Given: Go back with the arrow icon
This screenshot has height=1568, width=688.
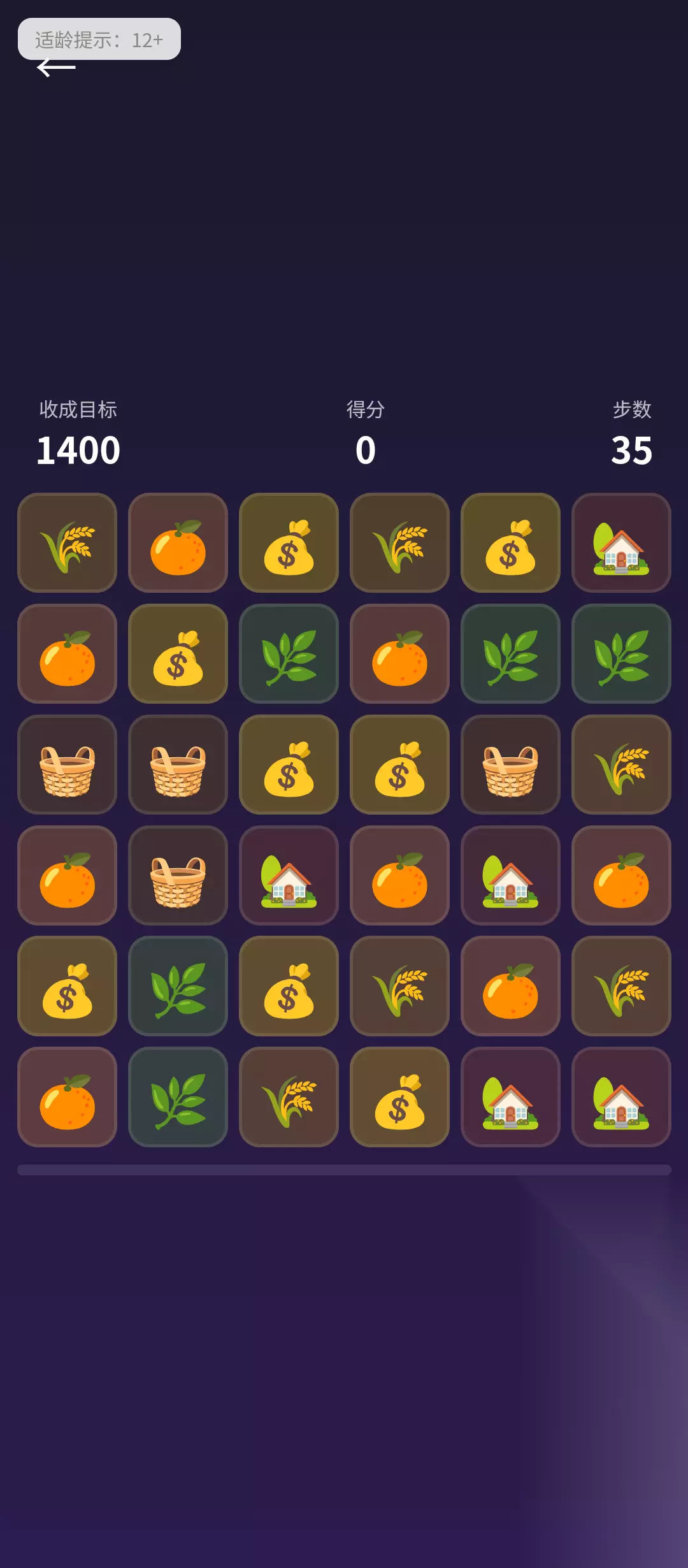Looking at the screenshot, I should coord(56,68).
